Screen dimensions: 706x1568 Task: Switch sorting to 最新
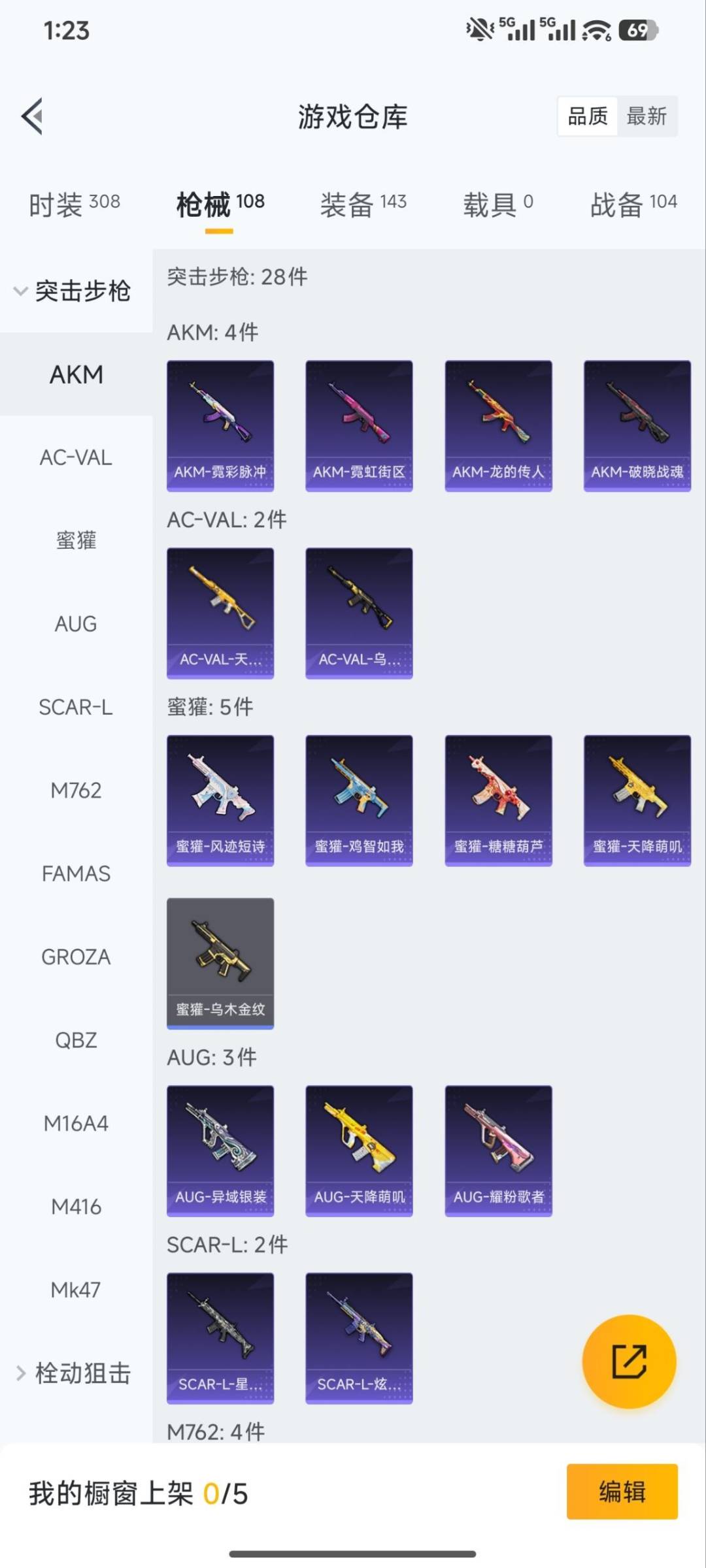click(647, 116)
